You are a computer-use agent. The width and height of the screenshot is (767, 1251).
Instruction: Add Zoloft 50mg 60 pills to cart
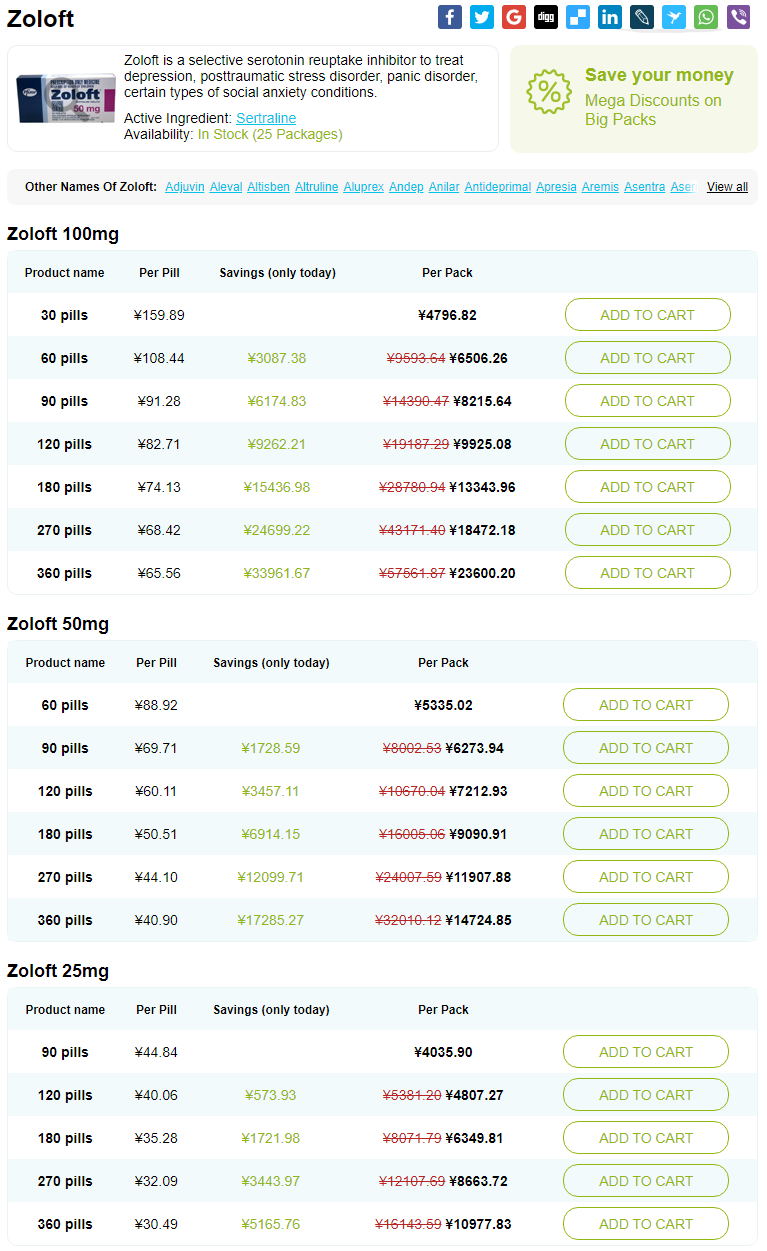pos(646,705)
